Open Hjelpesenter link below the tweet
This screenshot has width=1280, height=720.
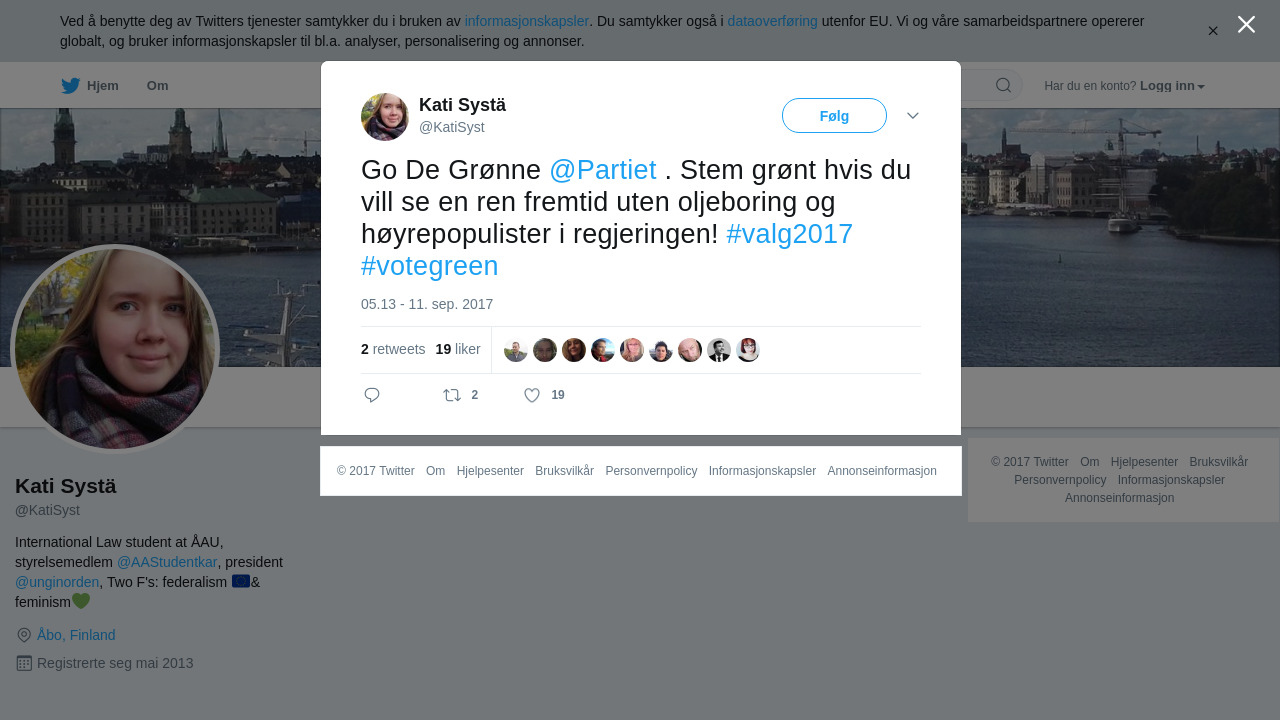[490, 471]
